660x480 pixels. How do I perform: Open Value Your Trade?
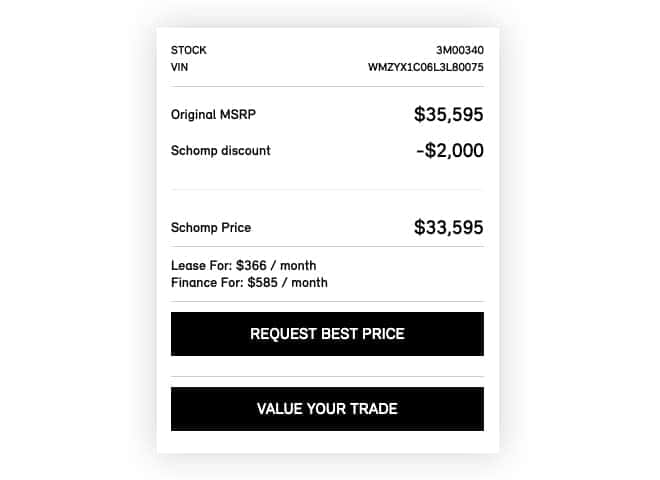coord(327,409)
